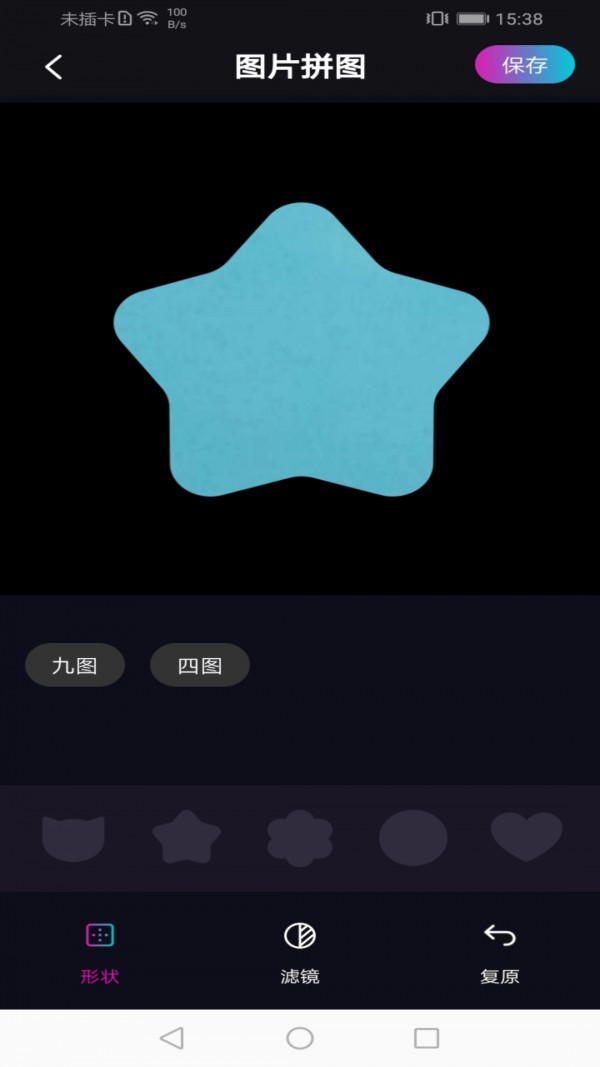The width and height of the screenshot is (600, 1067).
Task: Use the circle shape option
Action: point(413,838)
